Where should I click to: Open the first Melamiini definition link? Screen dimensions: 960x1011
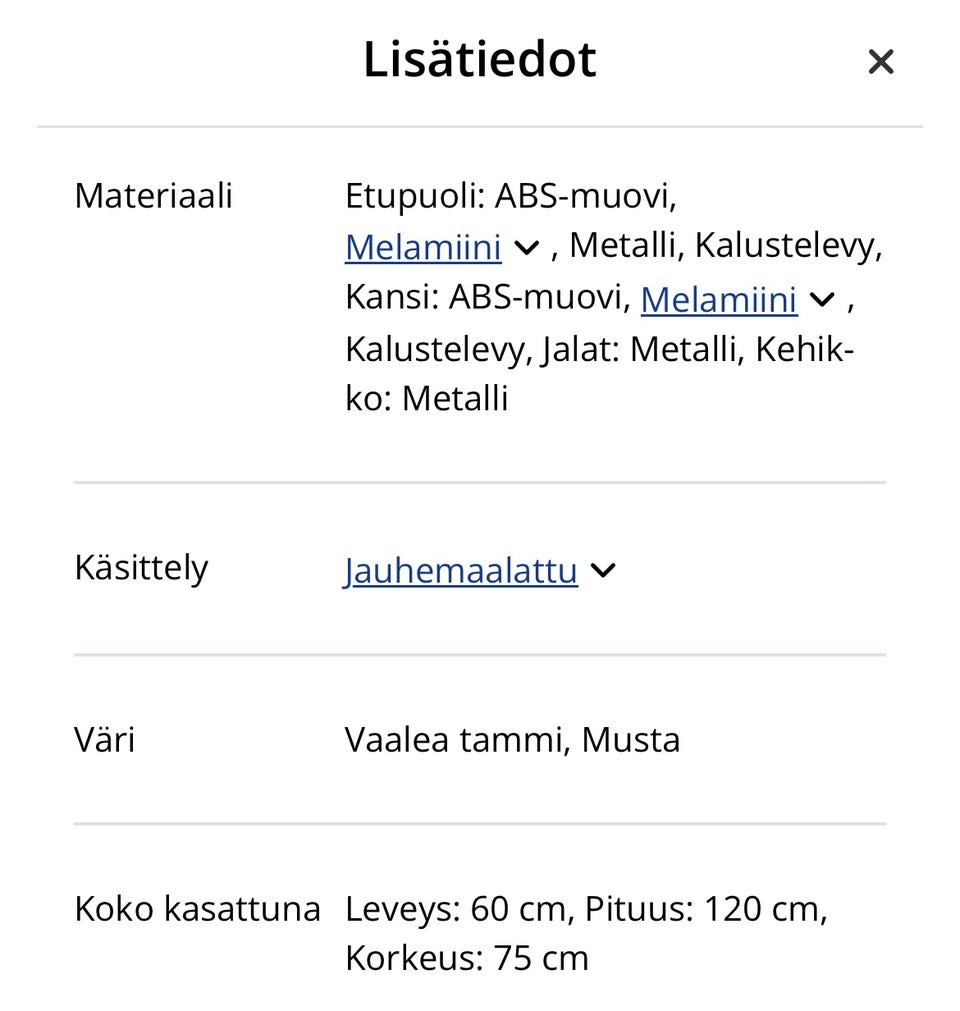pyautogui.click(x=422, y=246)
